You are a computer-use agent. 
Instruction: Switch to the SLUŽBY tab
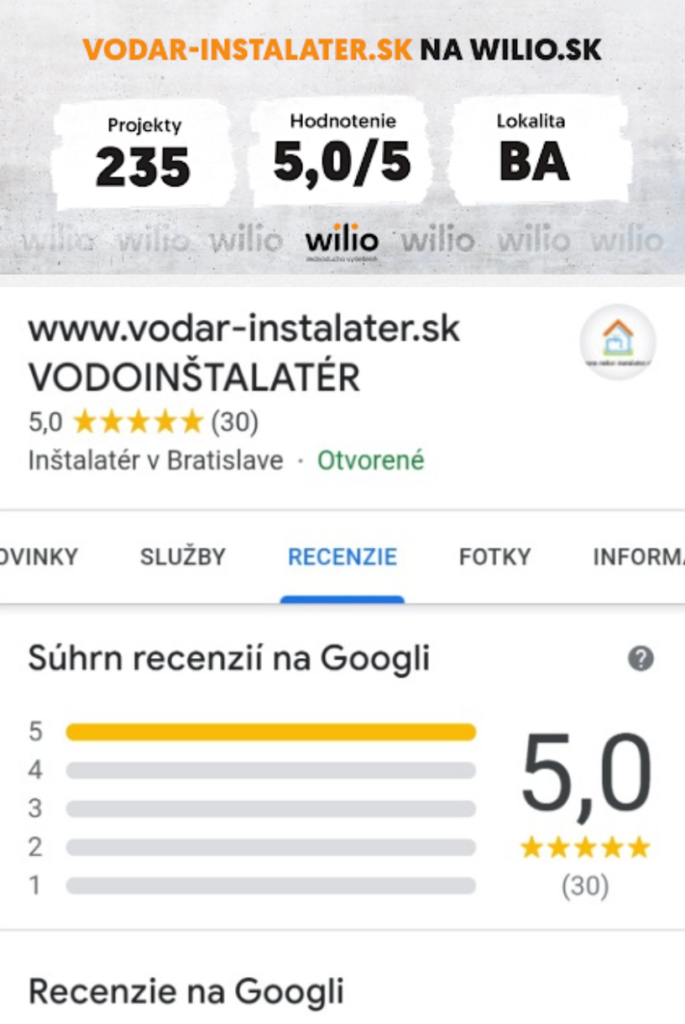[183, 557]
